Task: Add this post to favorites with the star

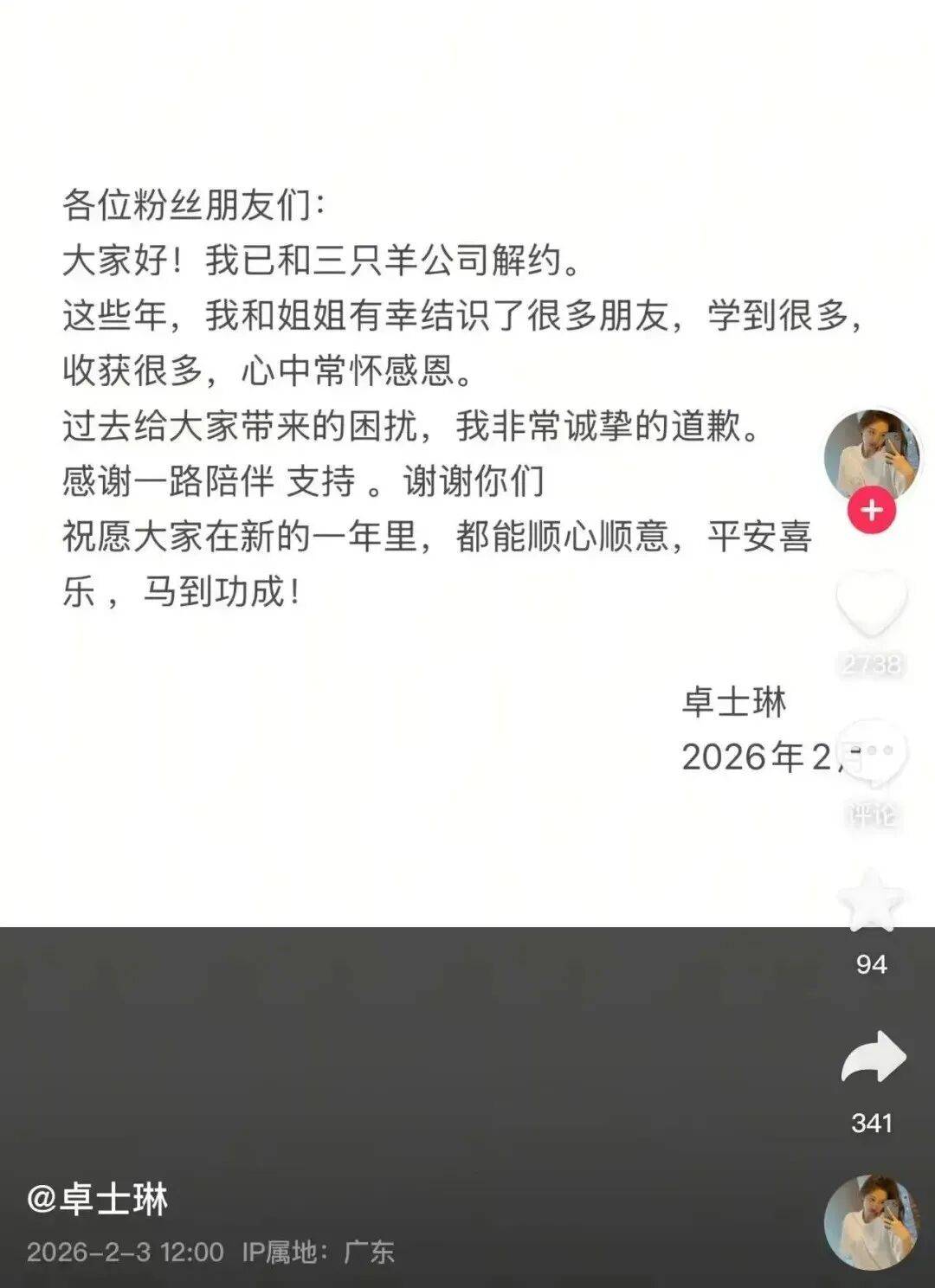Action: tap(871, 900)
